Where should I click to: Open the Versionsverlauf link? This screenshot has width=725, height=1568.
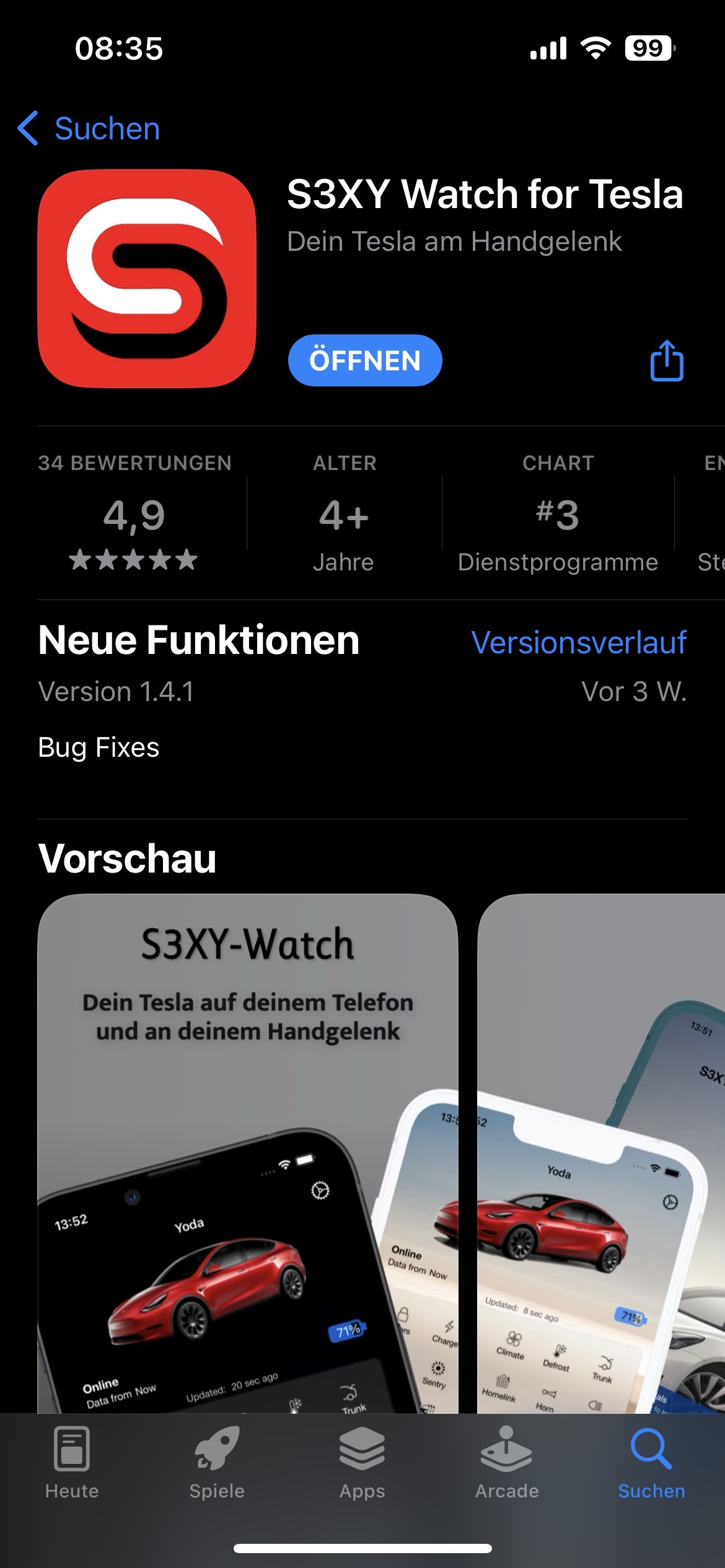point(579,642)
